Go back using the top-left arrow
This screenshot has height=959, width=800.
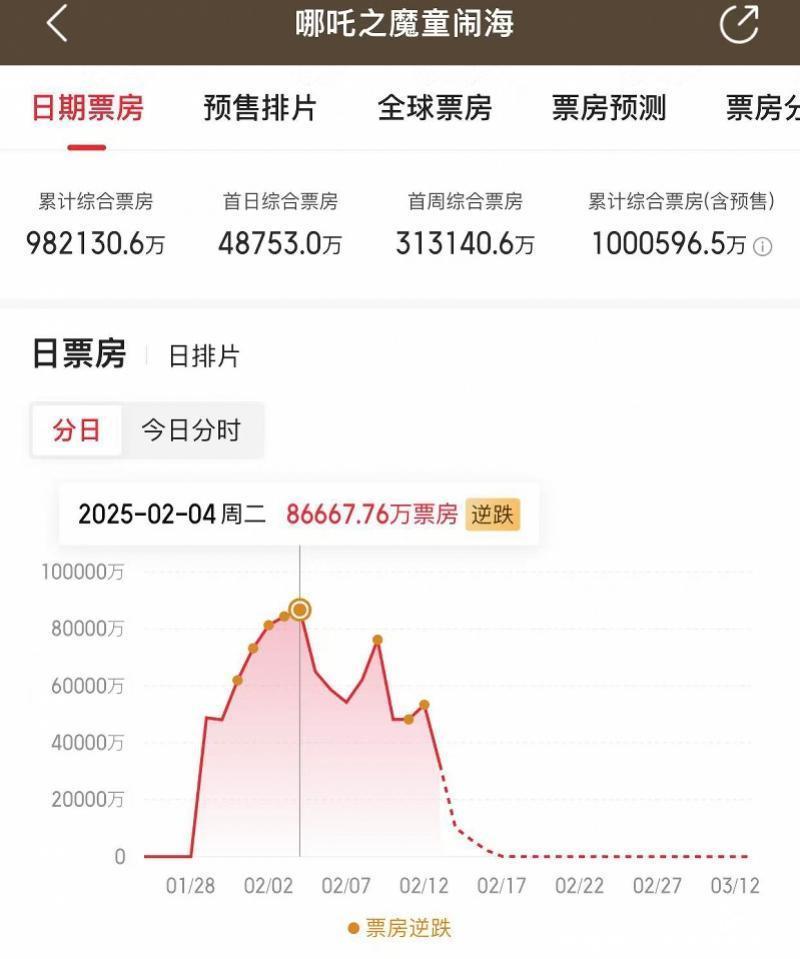tap(57, 23)
